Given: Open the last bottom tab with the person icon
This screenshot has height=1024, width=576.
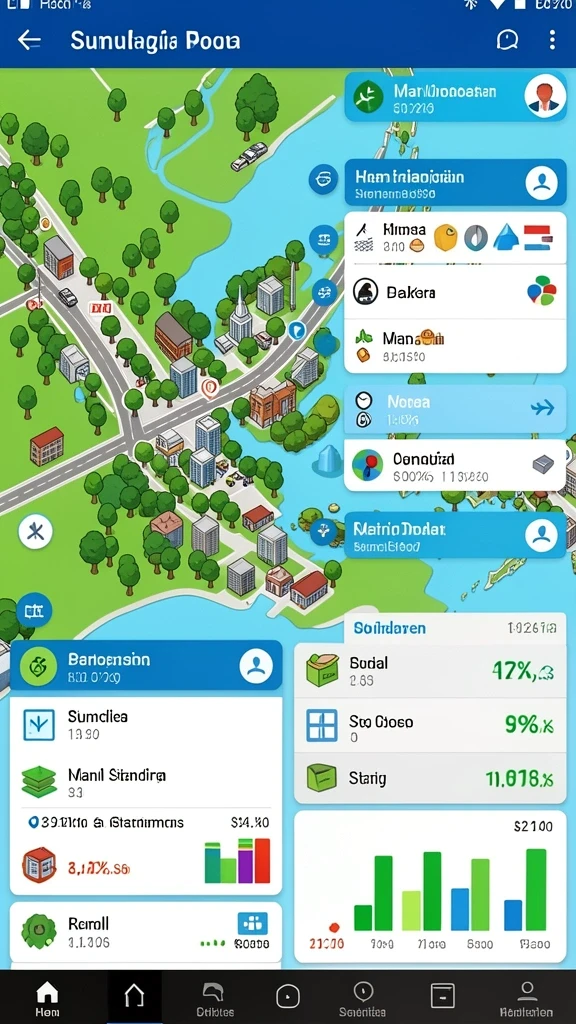Looking at the screenshot, I should 526,999.
